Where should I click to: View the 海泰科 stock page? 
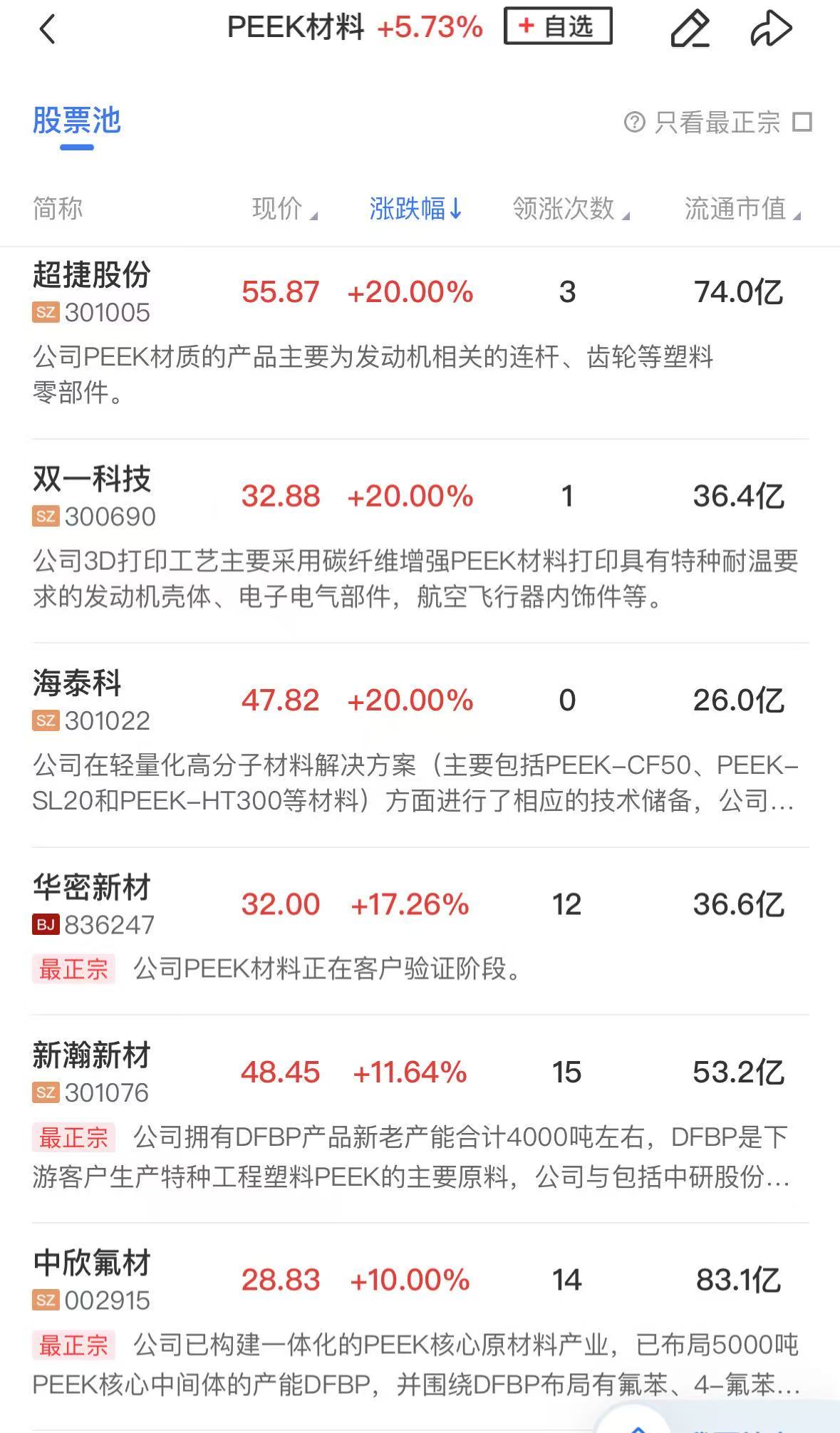[x=77, y=684]
